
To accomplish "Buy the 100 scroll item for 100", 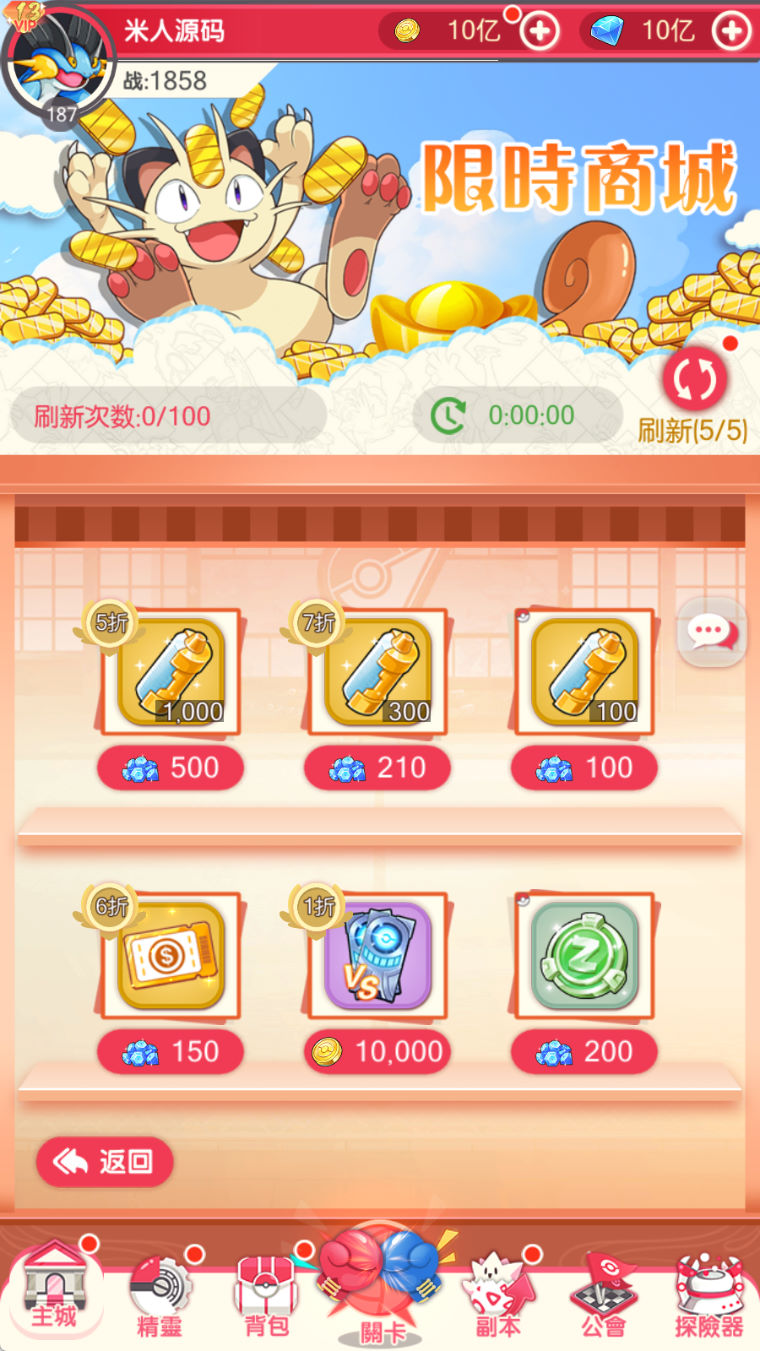I will (x=584, y=768).
